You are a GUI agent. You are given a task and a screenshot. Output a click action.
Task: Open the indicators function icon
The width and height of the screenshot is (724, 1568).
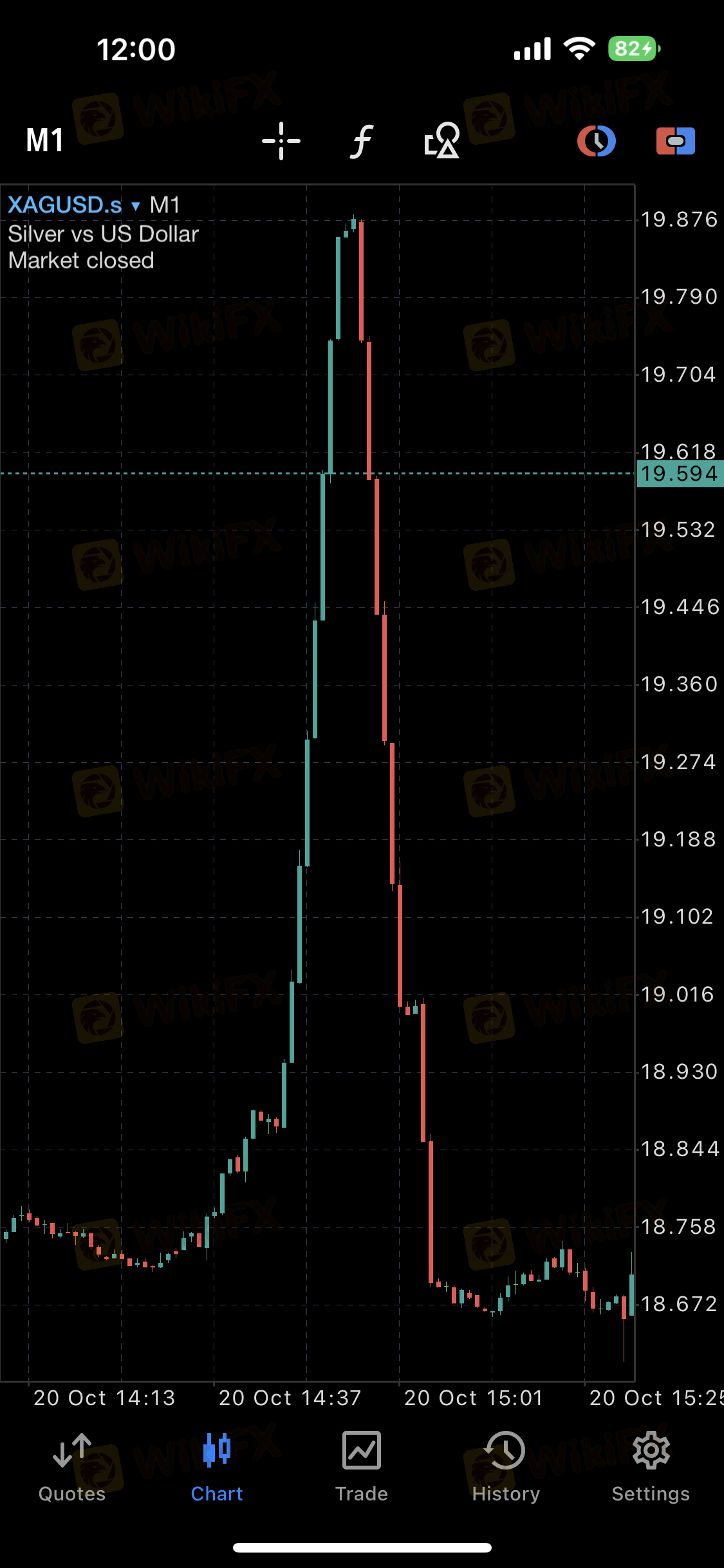click(x=362, y=141)
